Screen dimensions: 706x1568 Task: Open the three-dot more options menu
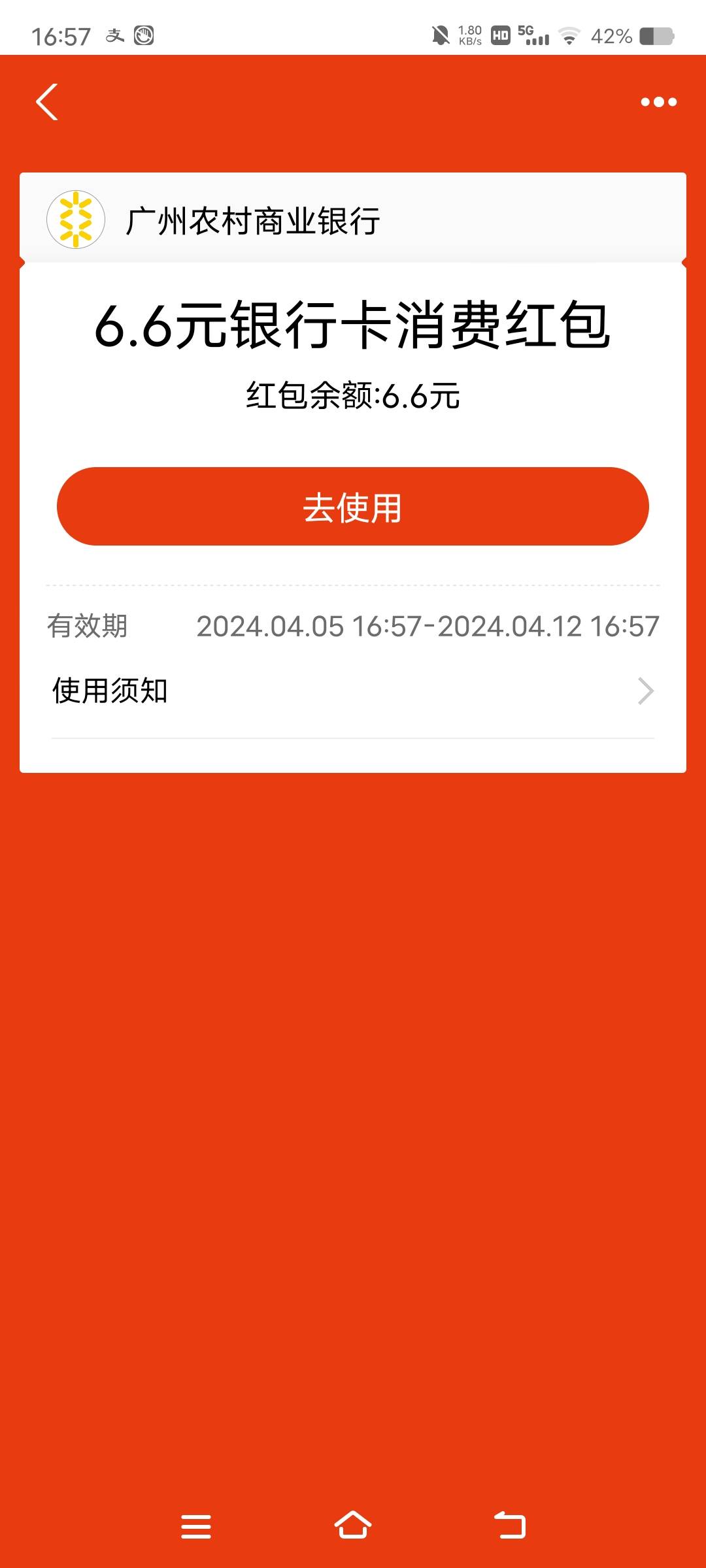coord(658,102)
